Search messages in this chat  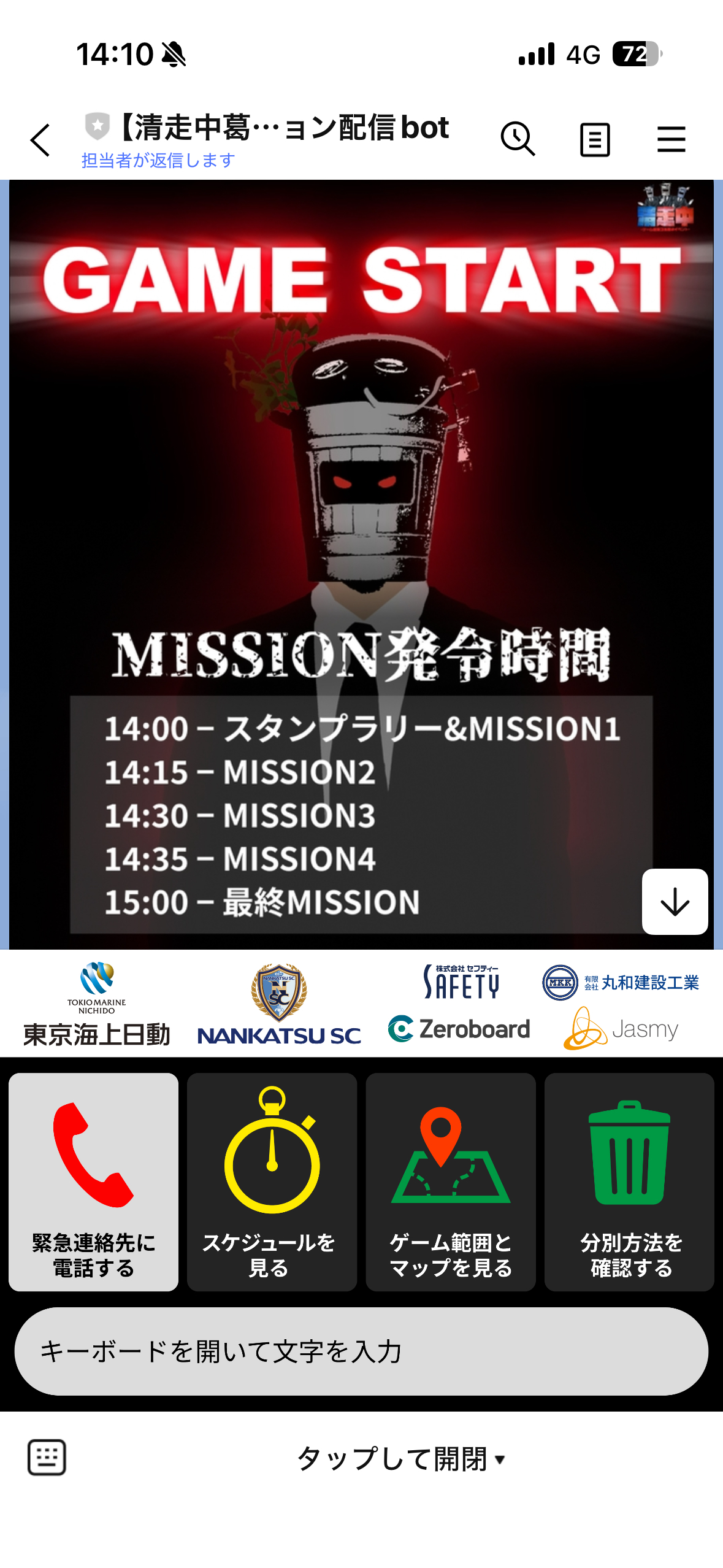click(518, 139)
